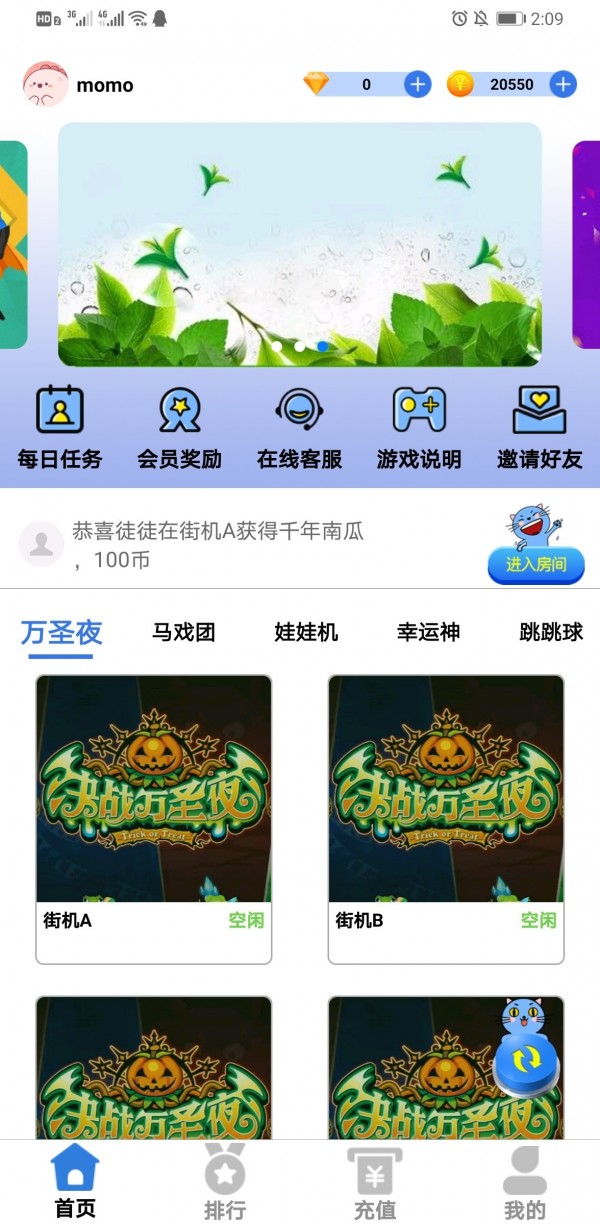Open 邀请好友 invite friends
Image resolution: width=600 pixels, height=1224 pixels.
click(539, 428)
